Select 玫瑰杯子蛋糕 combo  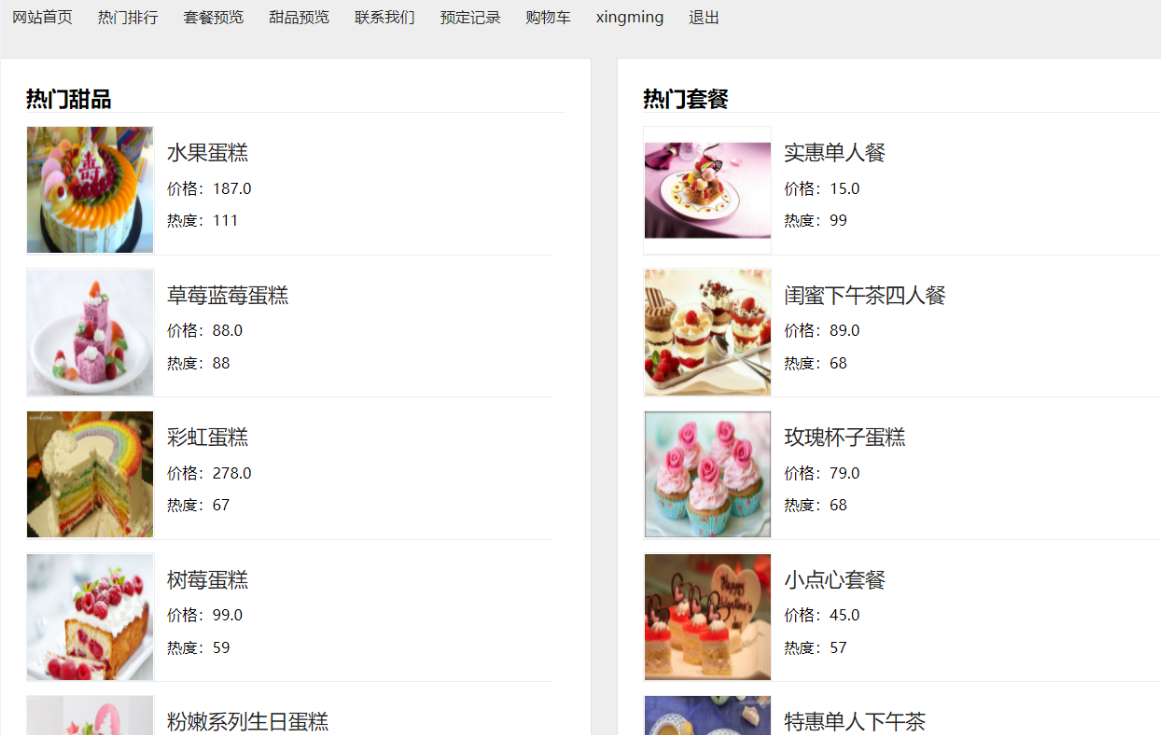[x=844, y=437]
